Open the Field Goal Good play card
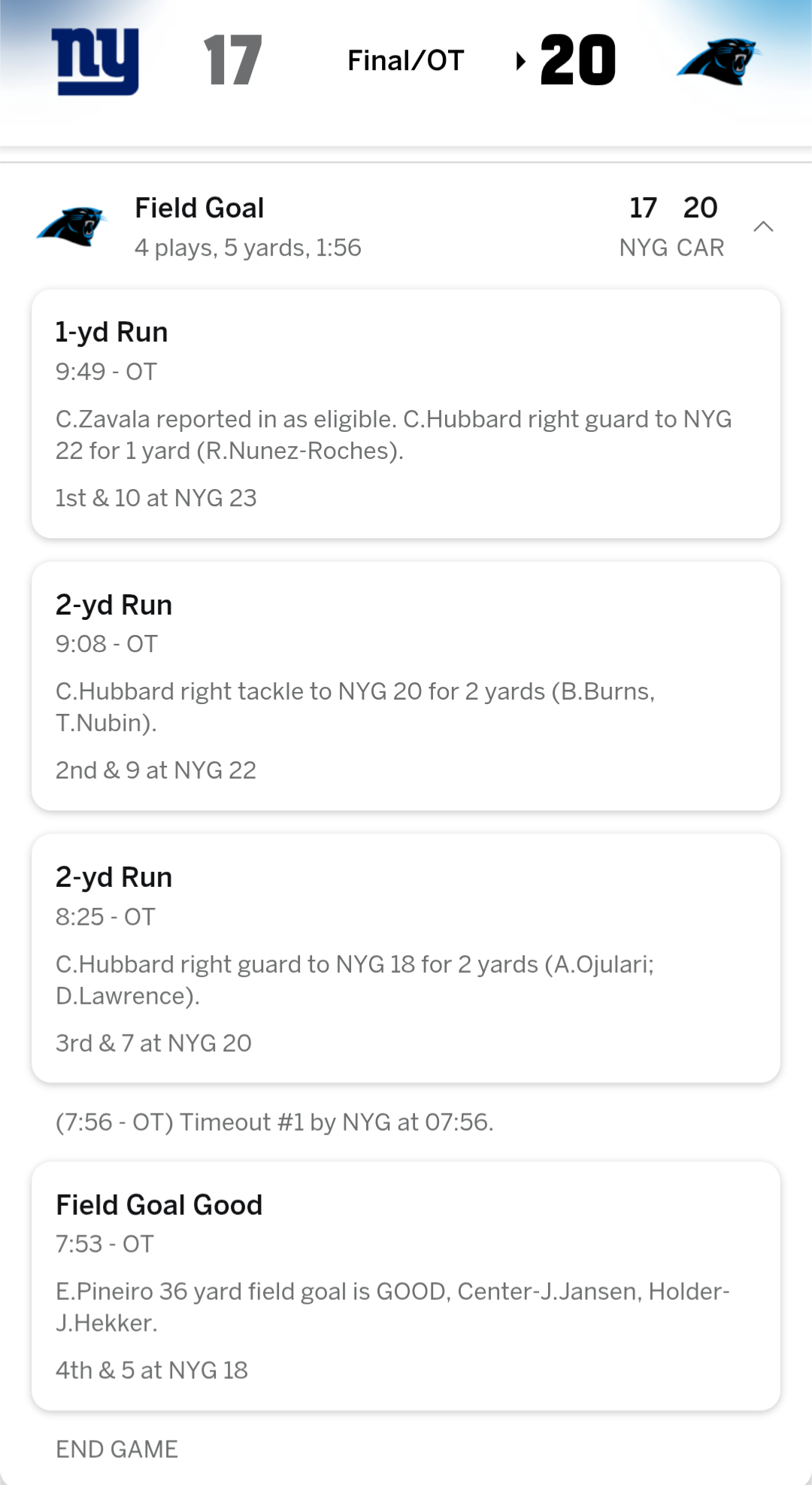This screenshot has width=812, height=1485. [x=406, y=1286]
